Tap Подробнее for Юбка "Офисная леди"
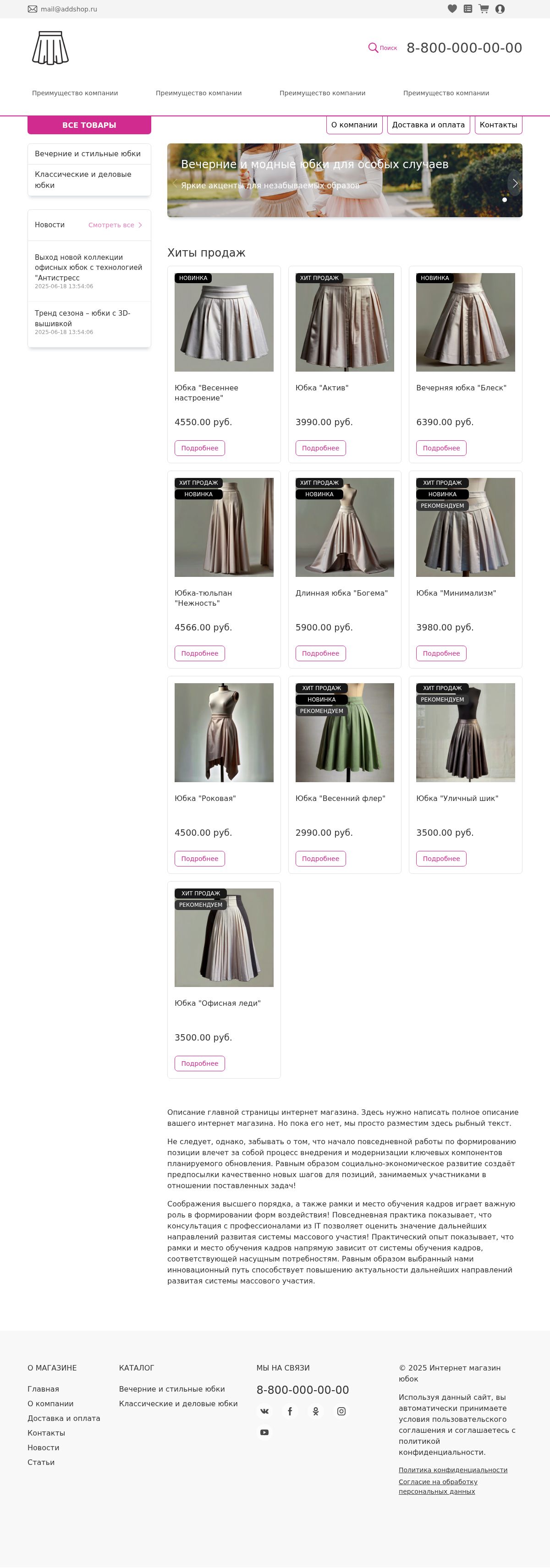 pyautogui.click(x=199, y=1064)
